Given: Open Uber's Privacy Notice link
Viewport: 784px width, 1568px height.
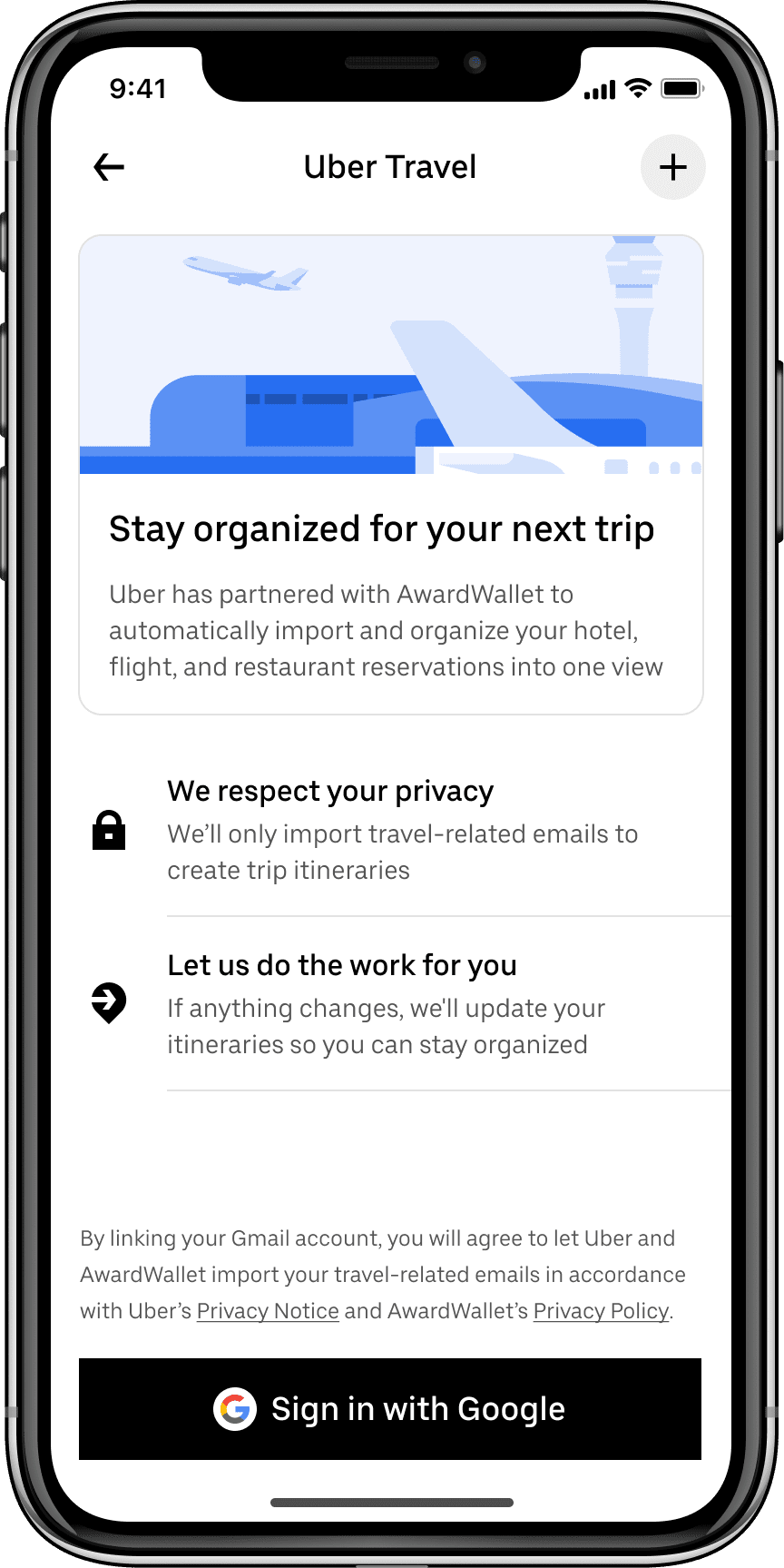Looking at the screenshot, I should [x=268, y=1311].
